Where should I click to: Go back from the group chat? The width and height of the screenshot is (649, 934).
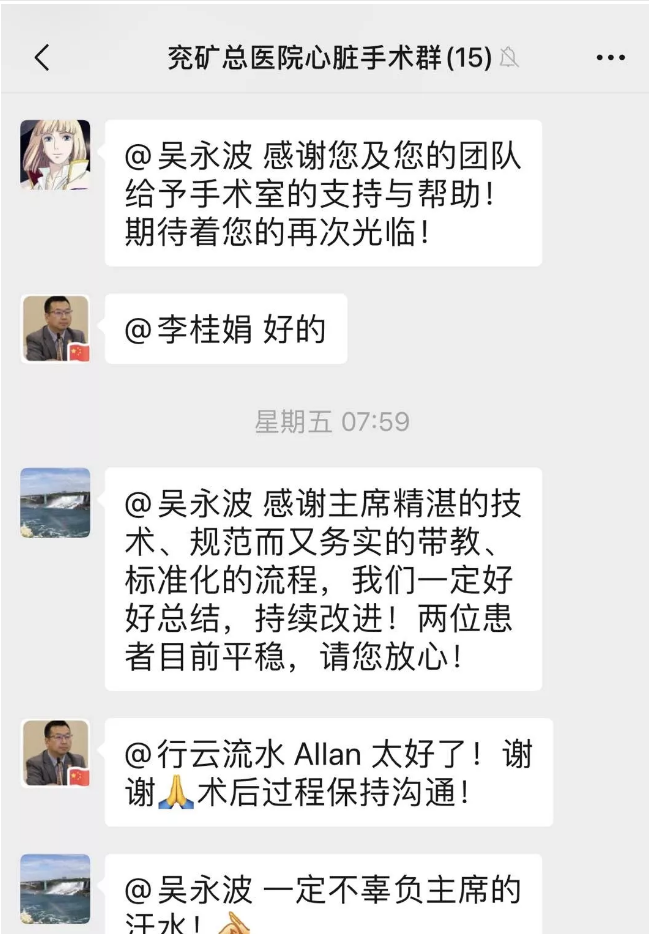click(x=41, y=58)
